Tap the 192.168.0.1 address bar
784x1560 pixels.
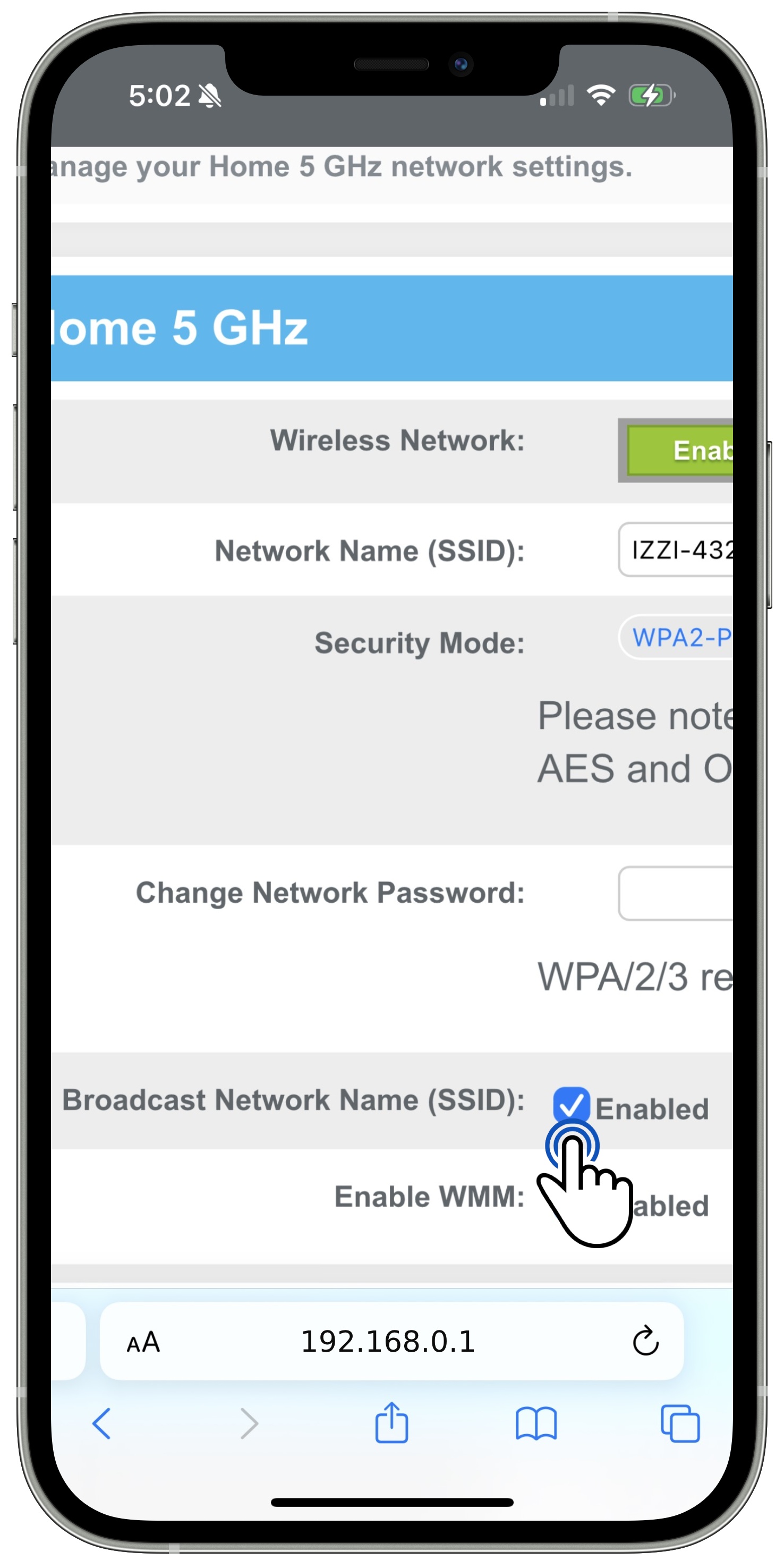387,1342
